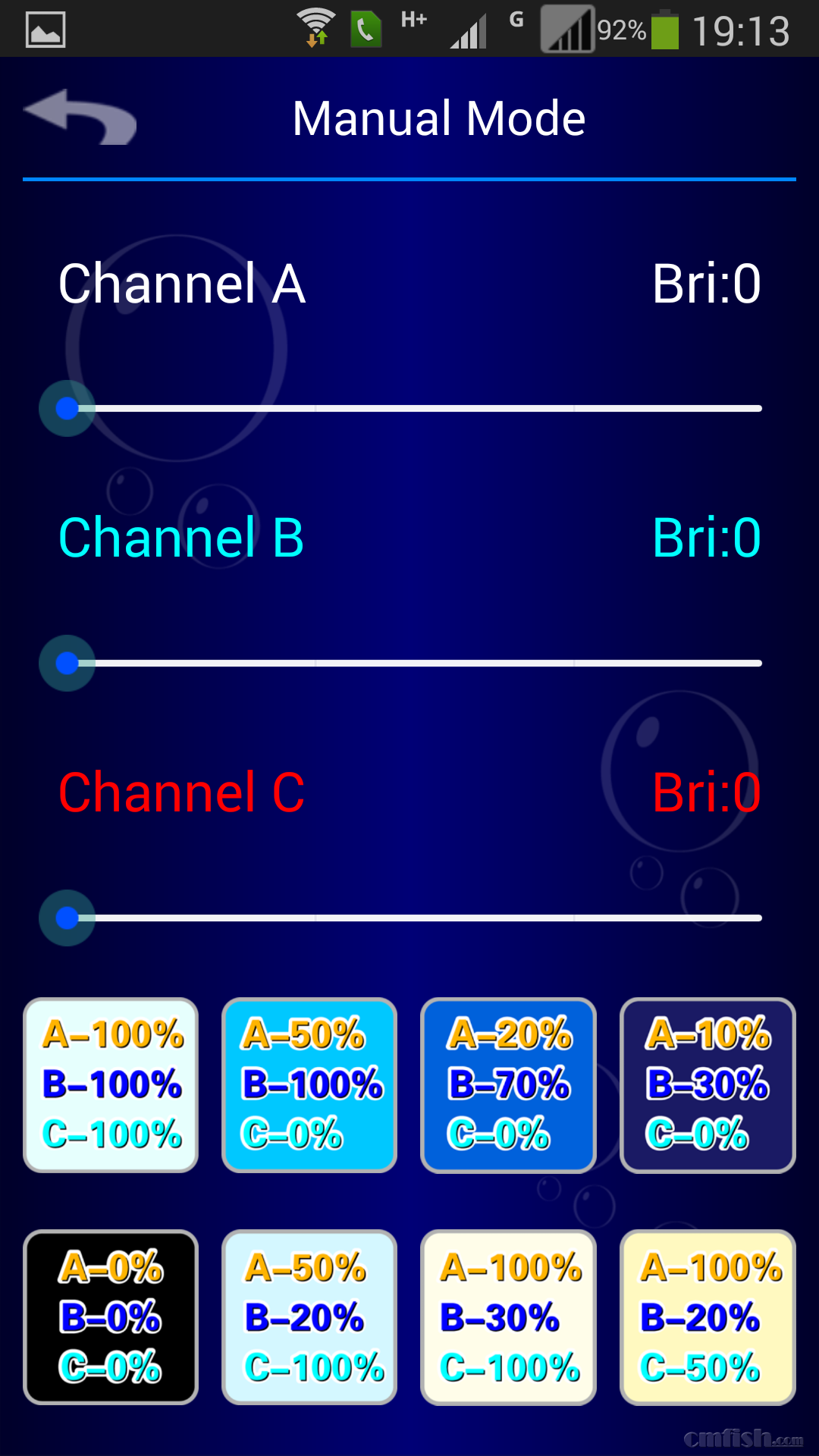Tap the Channel C brightness slider
This screenshot has width=819, height=1456.
coord(413,918)
